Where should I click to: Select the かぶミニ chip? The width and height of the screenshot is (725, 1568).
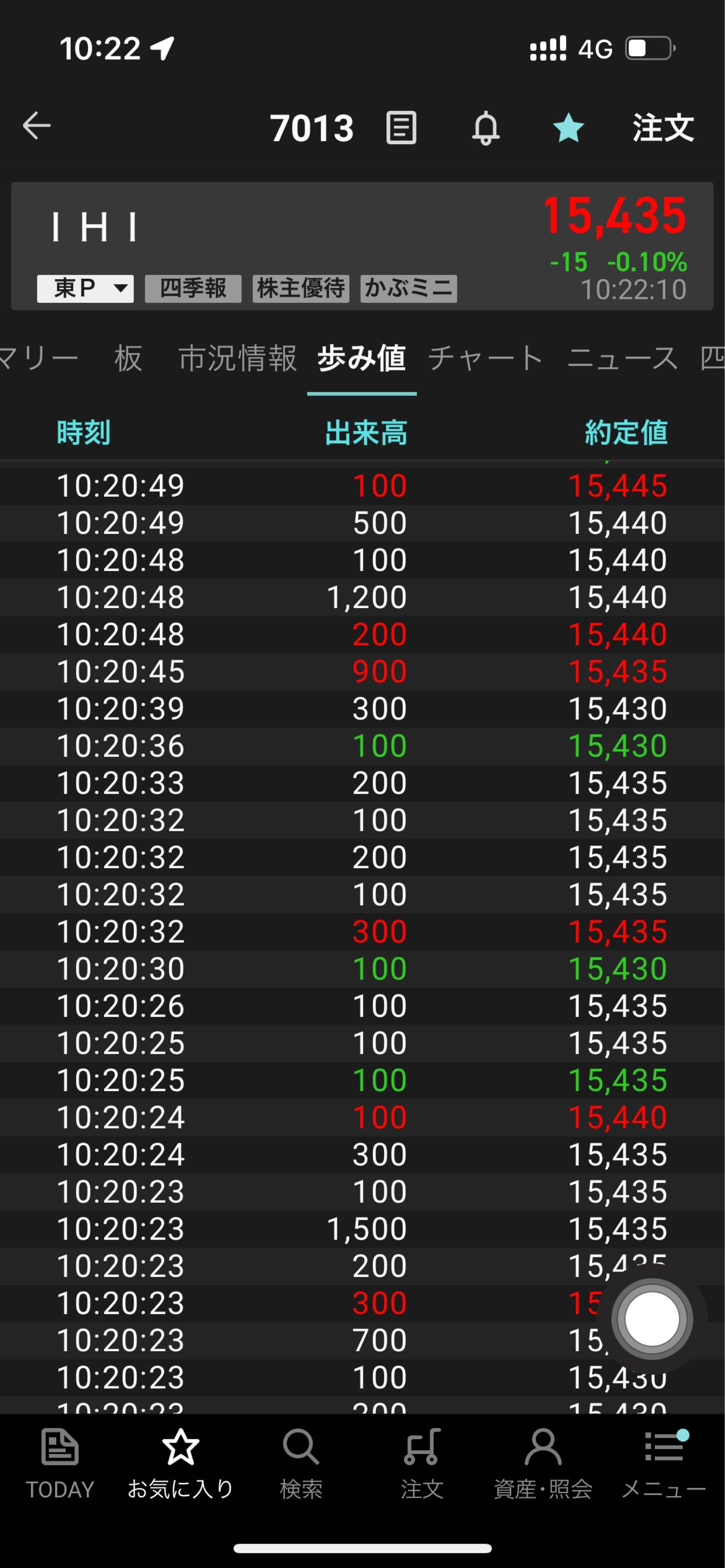coord(408,288)
